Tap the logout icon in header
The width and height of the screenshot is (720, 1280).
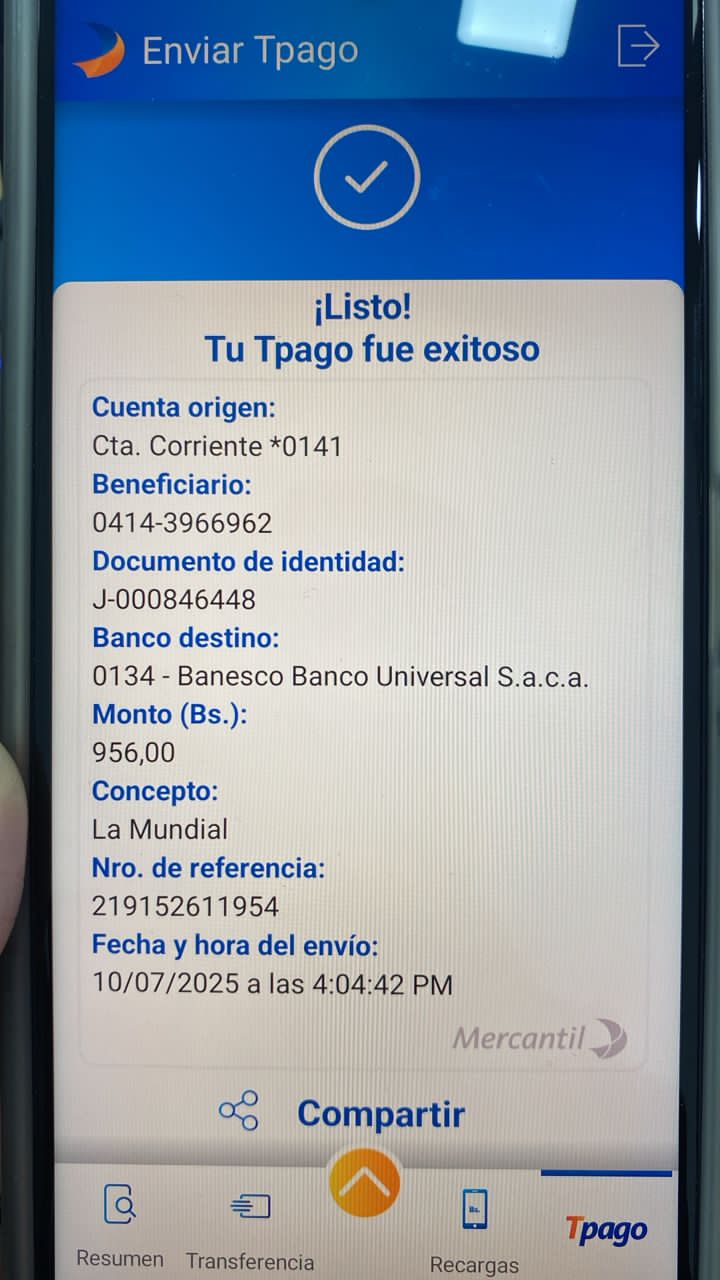(637, 46)
